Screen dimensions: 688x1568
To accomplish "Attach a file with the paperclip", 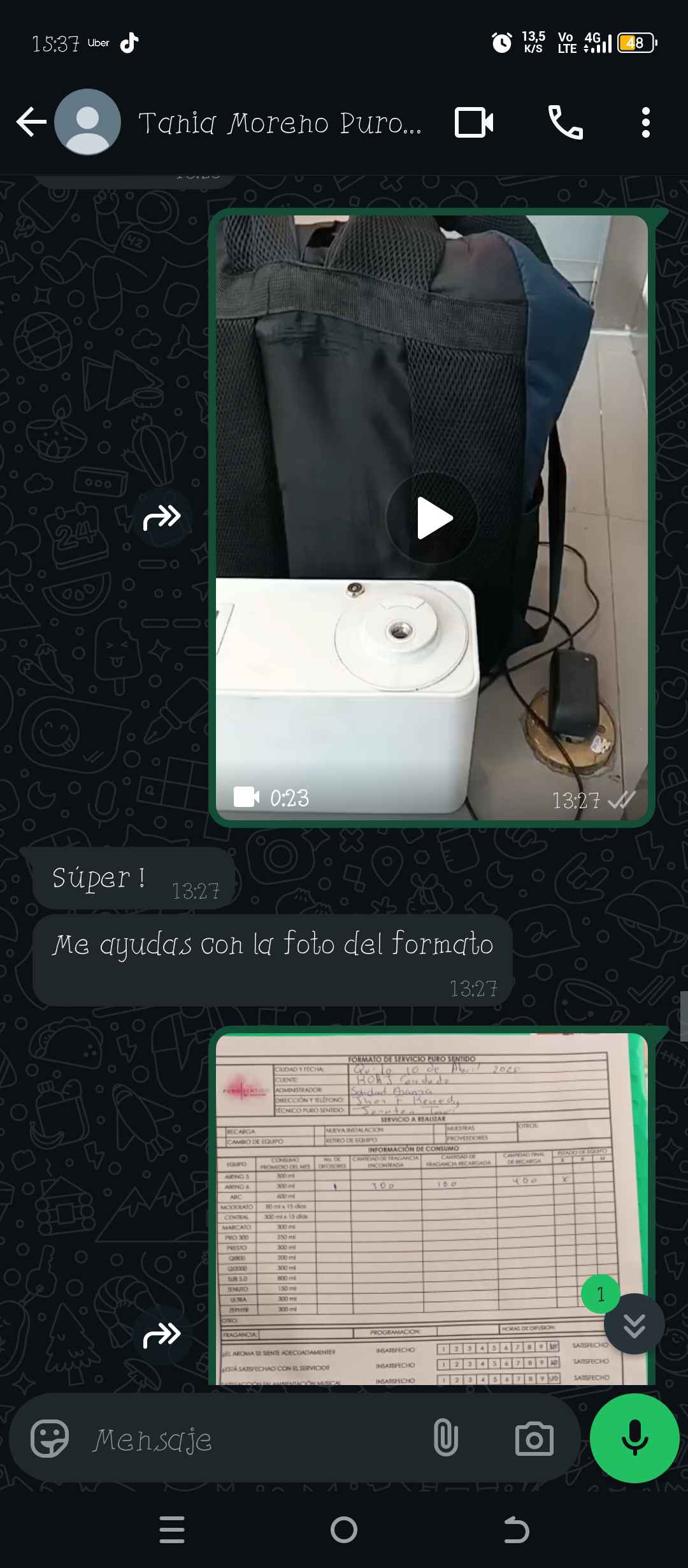I will [x=445, y=1439].
